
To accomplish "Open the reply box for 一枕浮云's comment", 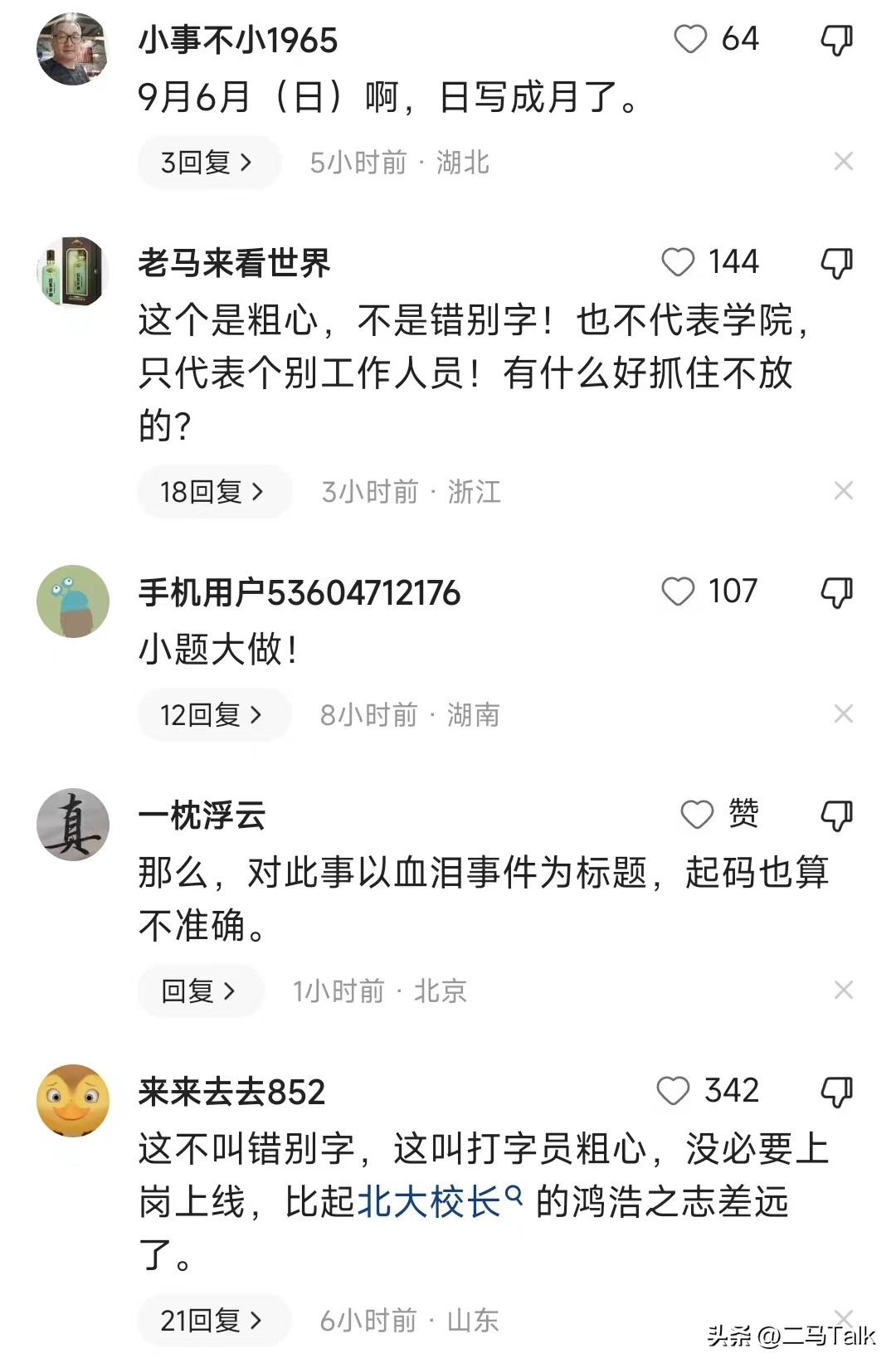I will click(x=198, y=991).
